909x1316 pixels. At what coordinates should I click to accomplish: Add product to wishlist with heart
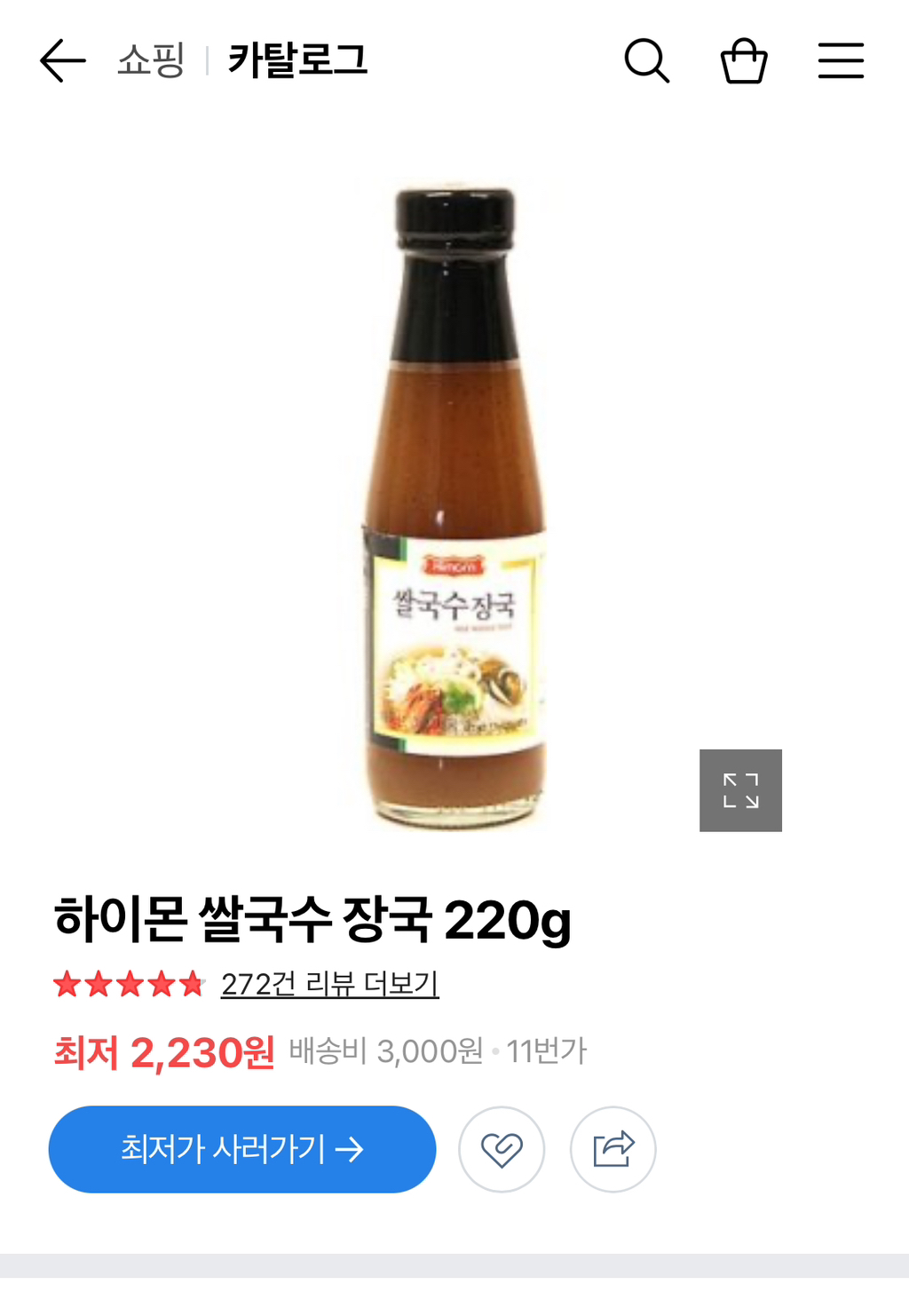point(502,1149)
